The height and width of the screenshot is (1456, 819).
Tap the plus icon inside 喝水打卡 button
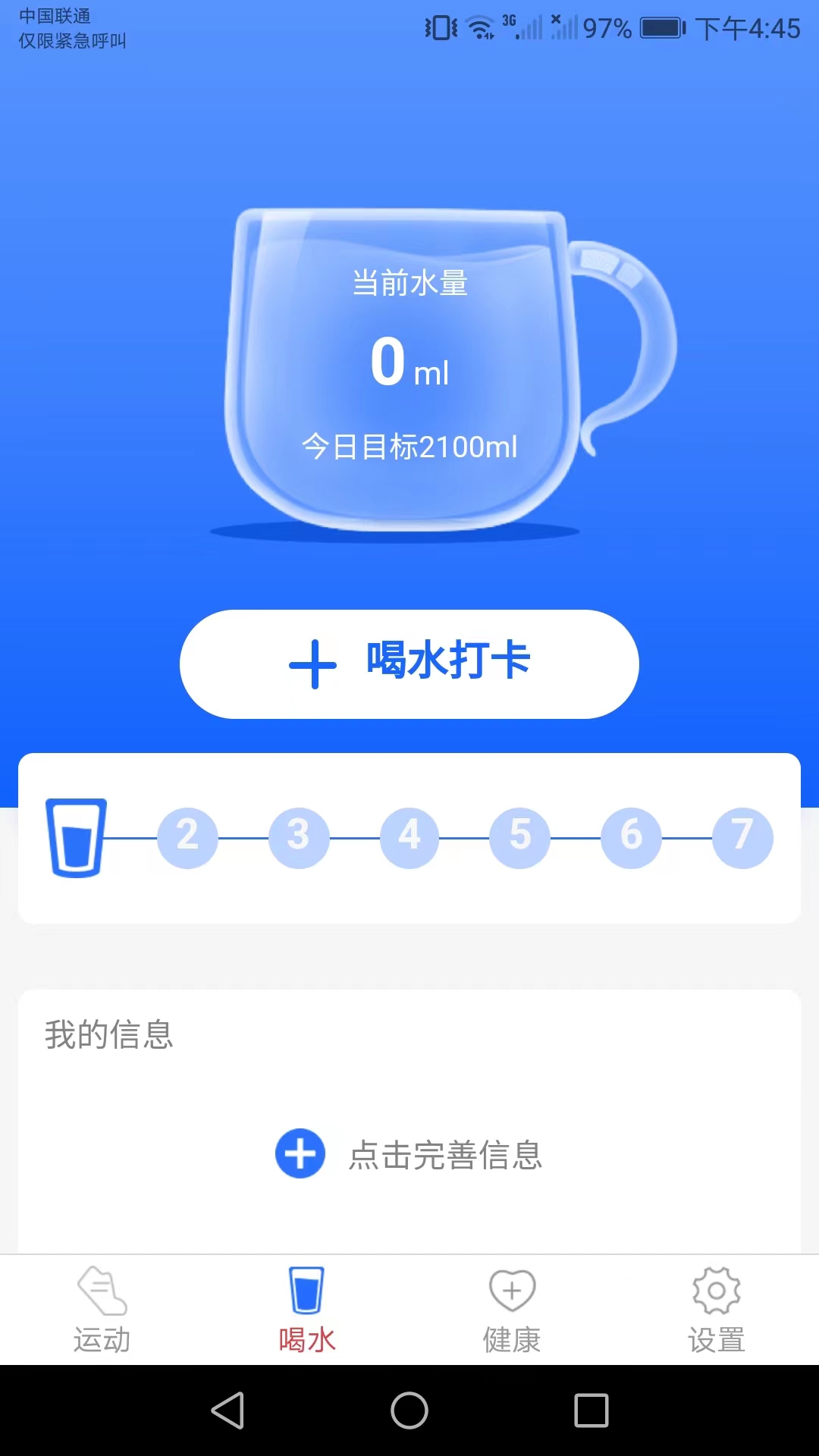(x=314, y=664)
